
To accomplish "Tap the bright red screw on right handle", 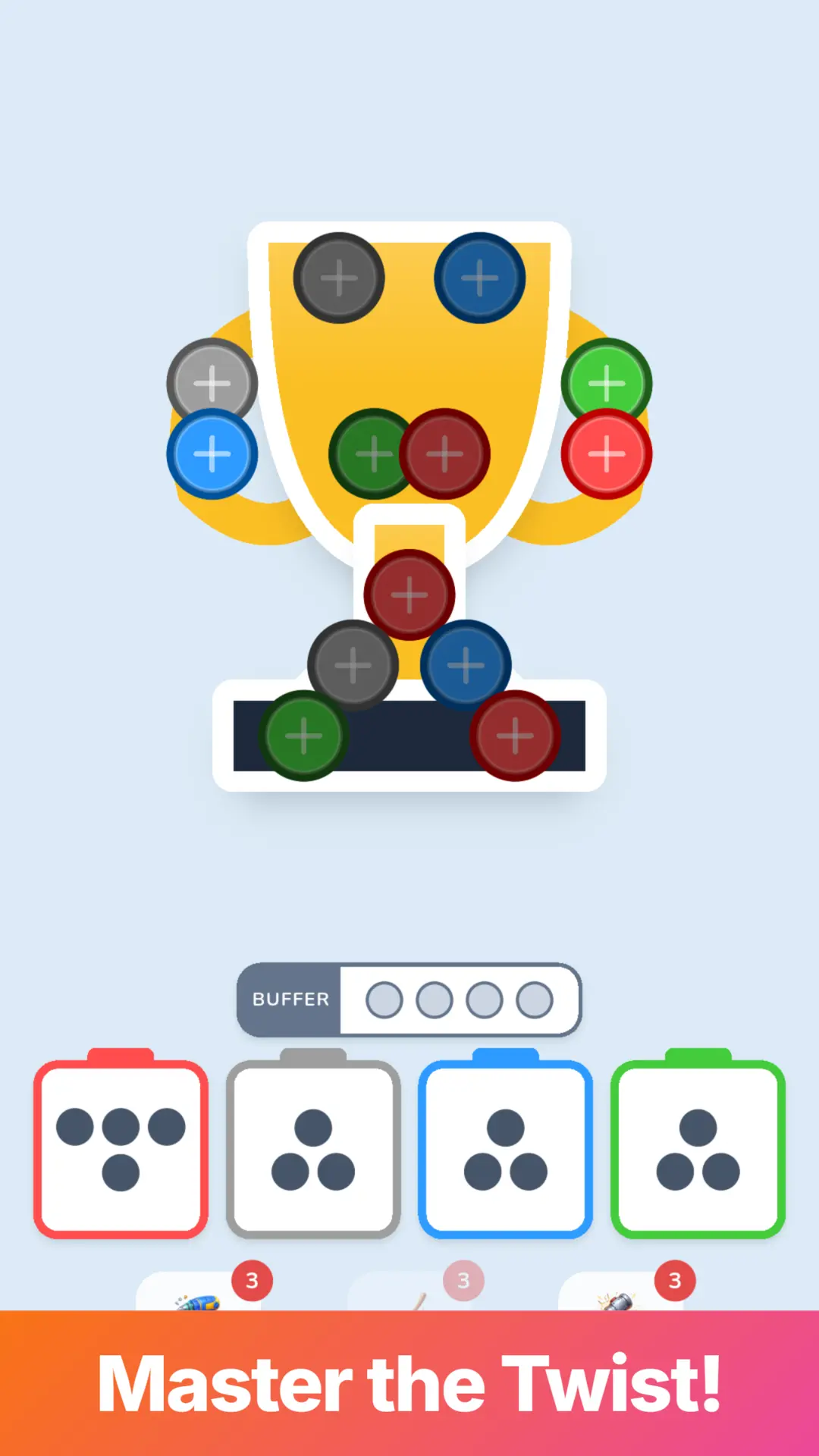I will (x=607, y=454).
